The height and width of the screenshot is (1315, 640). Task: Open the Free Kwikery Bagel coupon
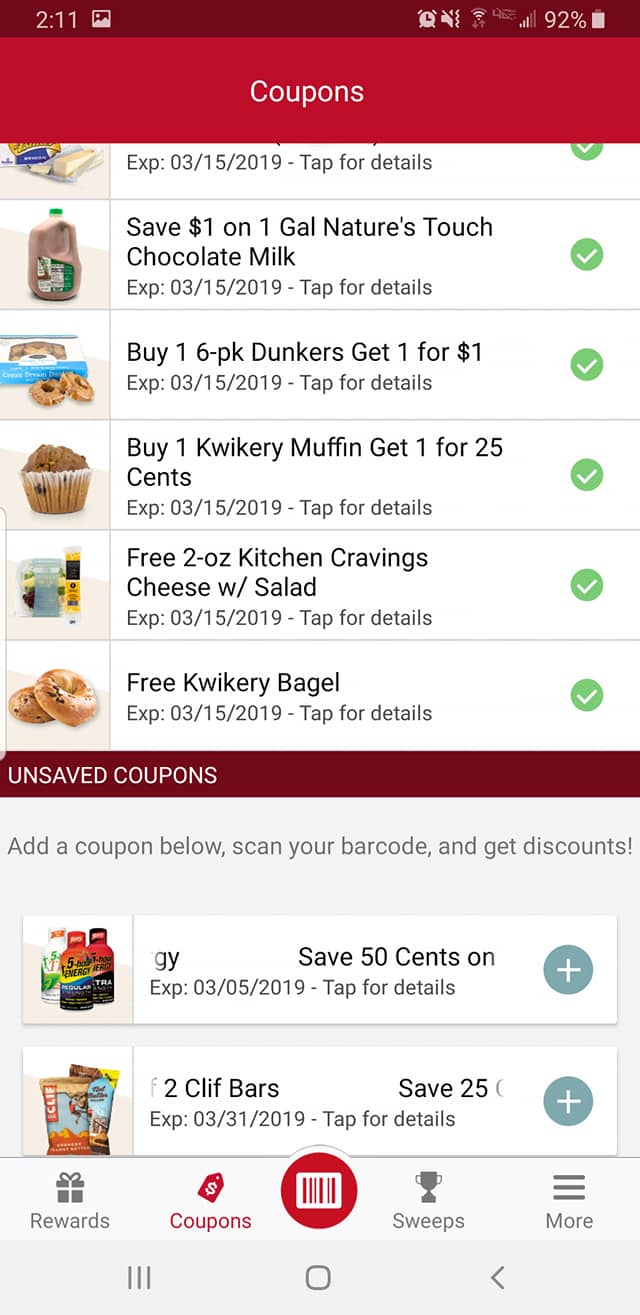coord(280,696)
